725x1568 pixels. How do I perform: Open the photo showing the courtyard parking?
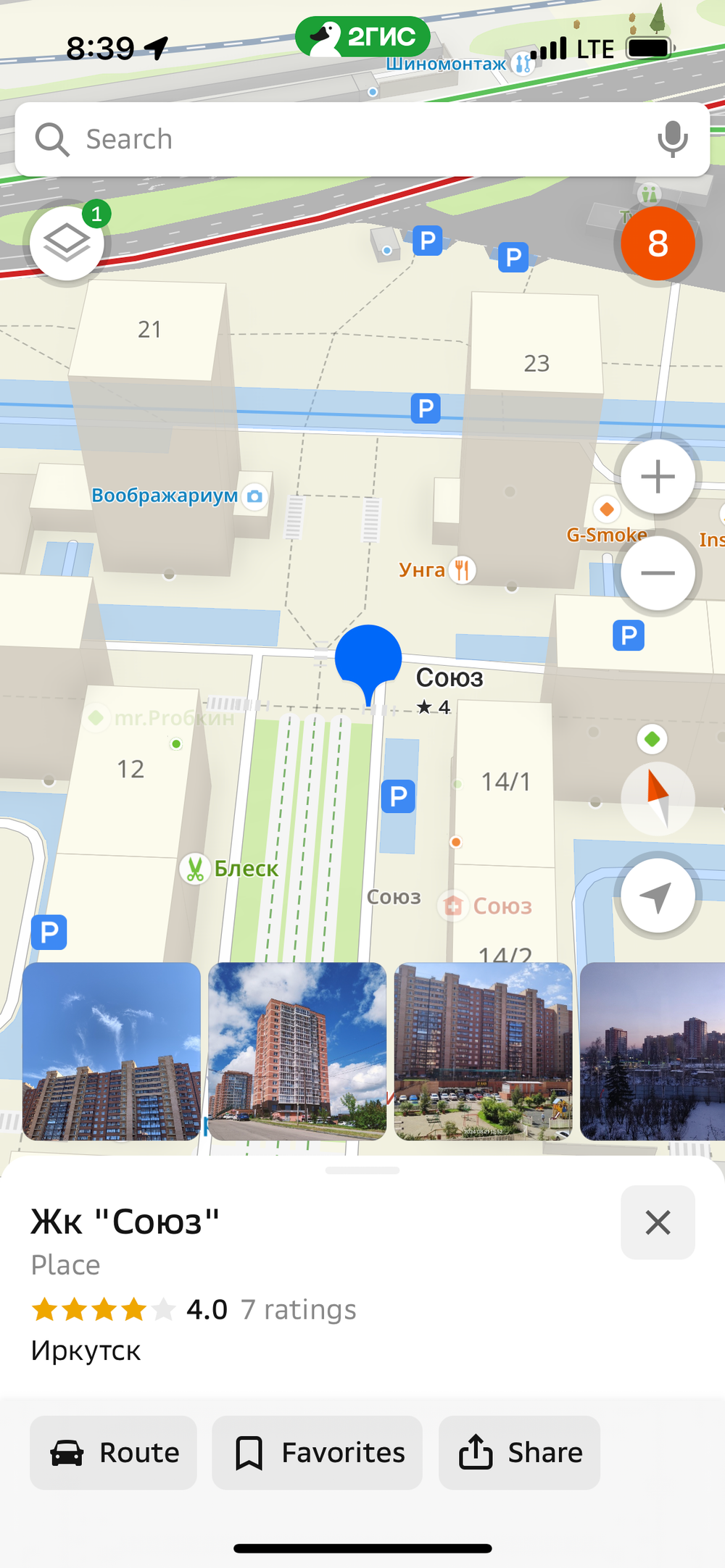click(x=483, y=1051)
